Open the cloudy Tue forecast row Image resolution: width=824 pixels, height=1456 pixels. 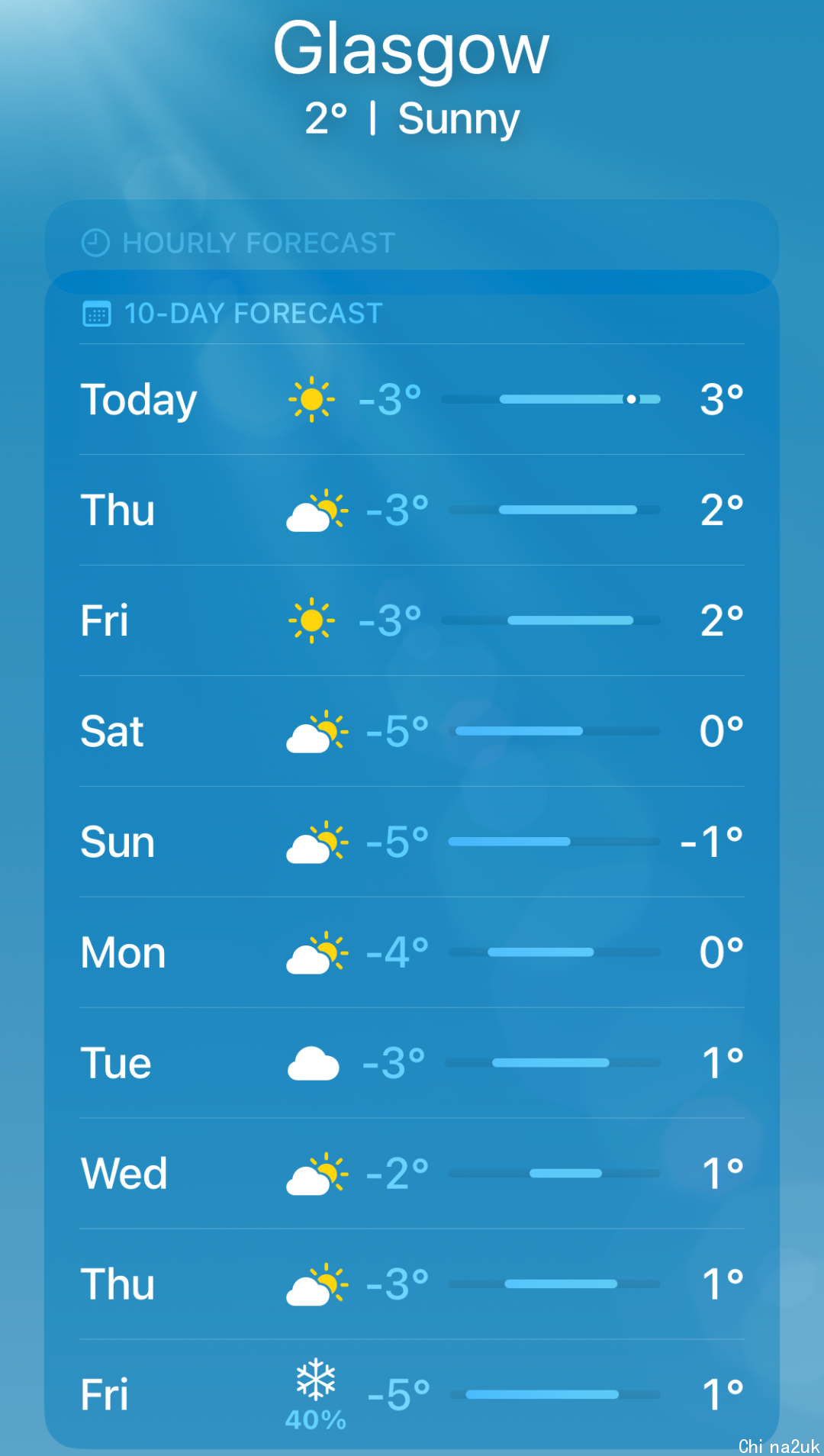412,1063
